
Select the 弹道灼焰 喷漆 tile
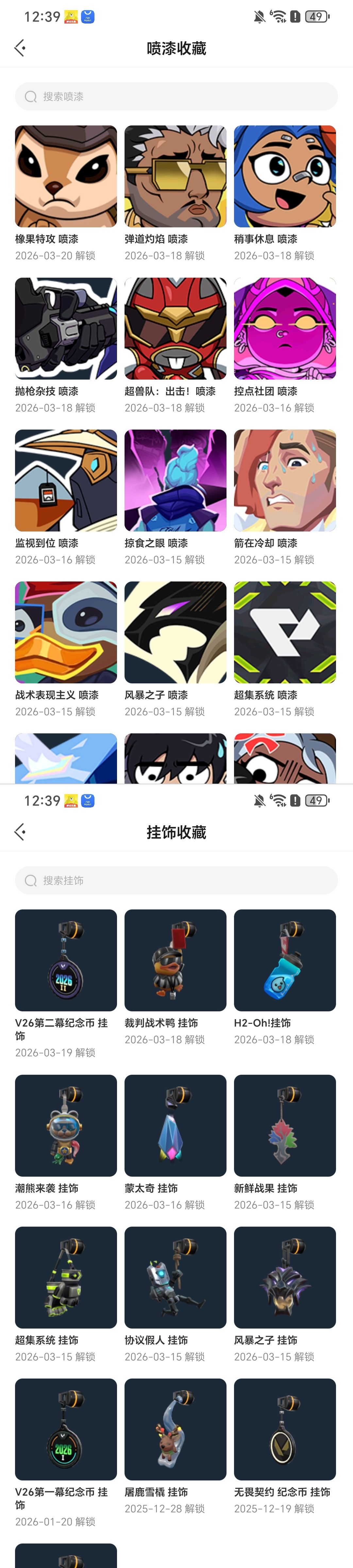(x=175, y=176)
